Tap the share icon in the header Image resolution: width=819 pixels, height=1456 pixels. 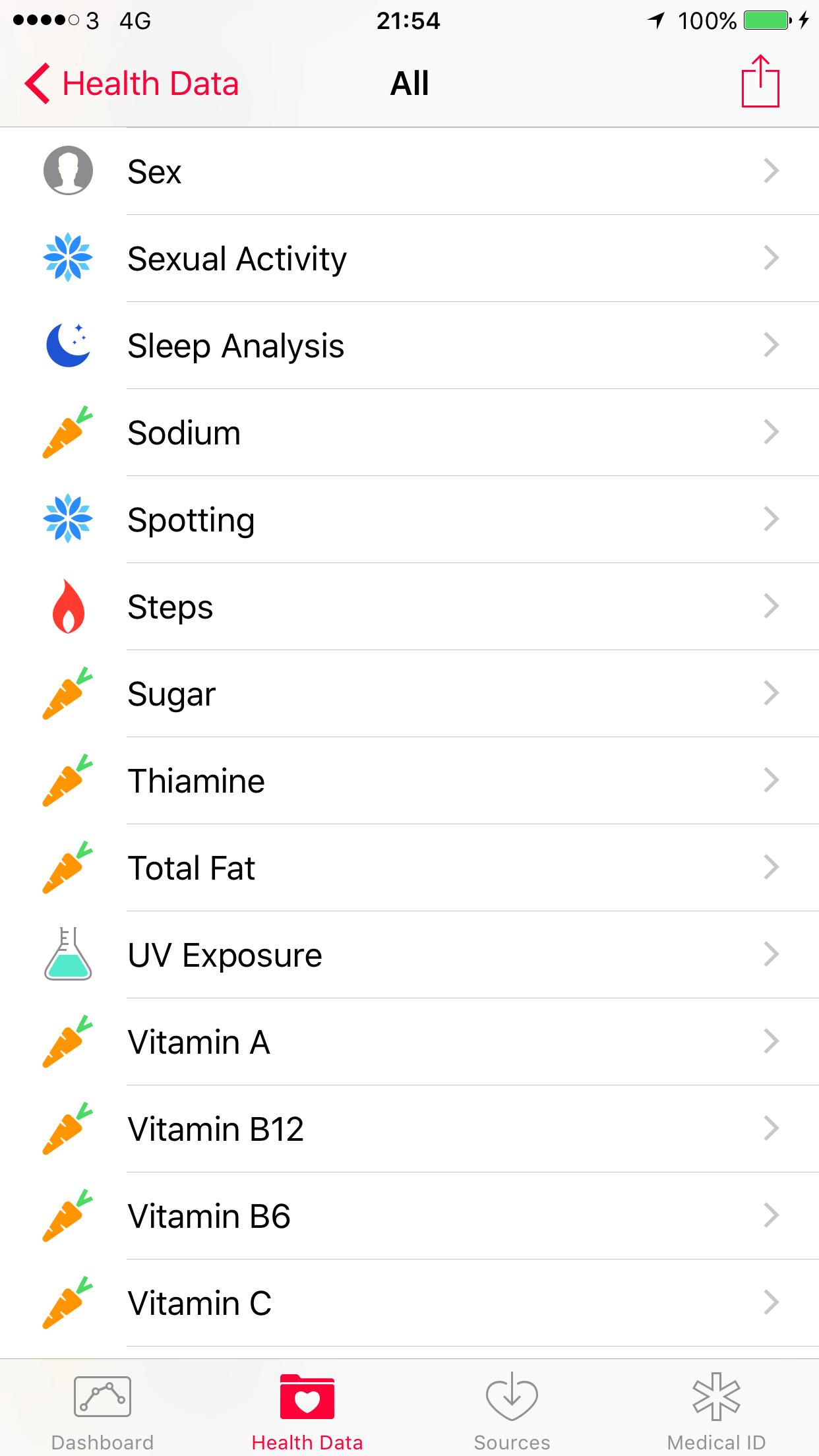point(760,81)
